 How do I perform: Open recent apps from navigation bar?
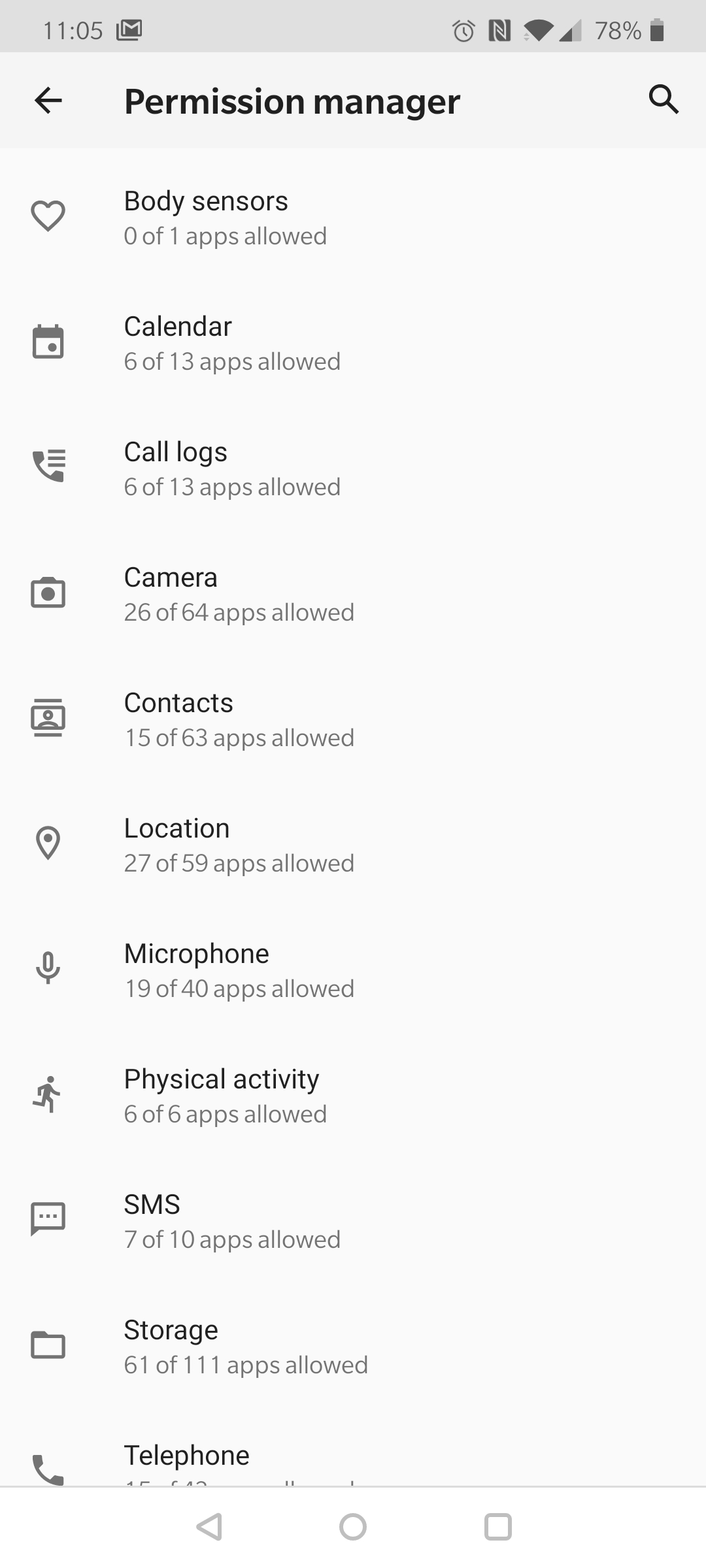pyautogui.click(x=497, y=1527)
